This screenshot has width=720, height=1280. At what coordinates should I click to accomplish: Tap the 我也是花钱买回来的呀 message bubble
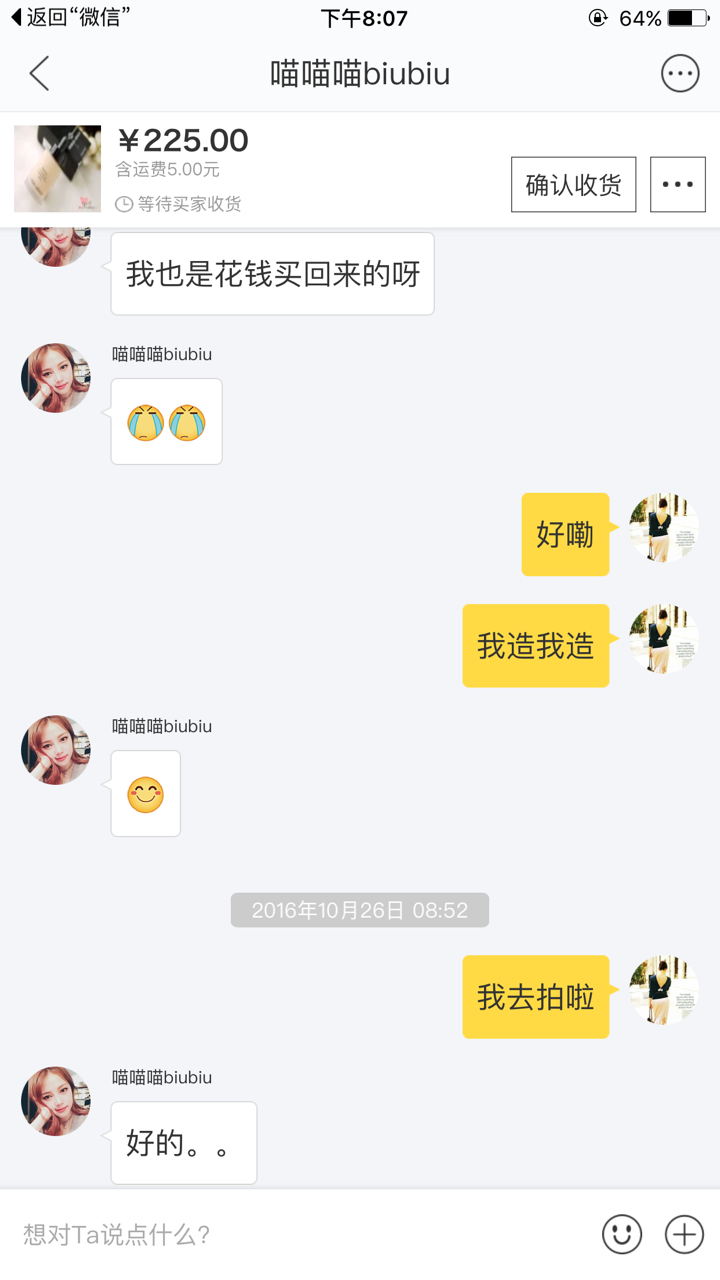point(272,272)
